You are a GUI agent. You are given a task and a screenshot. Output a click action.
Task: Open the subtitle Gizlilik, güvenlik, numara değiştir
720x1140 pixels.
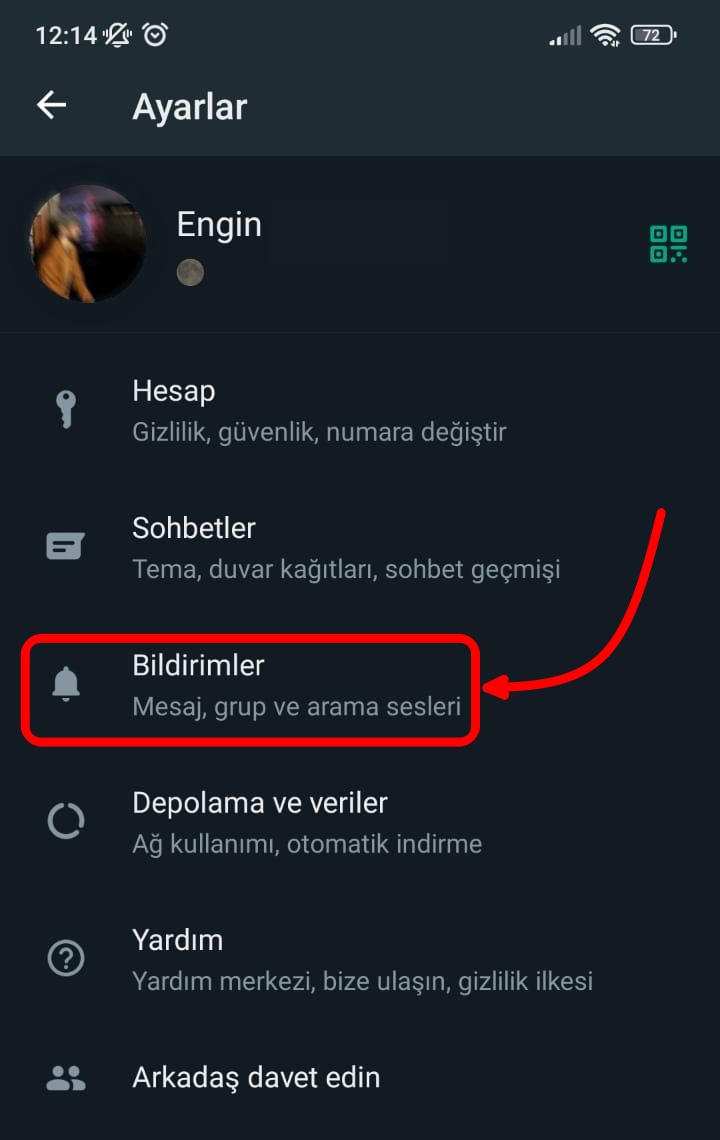tap(320, 432)
